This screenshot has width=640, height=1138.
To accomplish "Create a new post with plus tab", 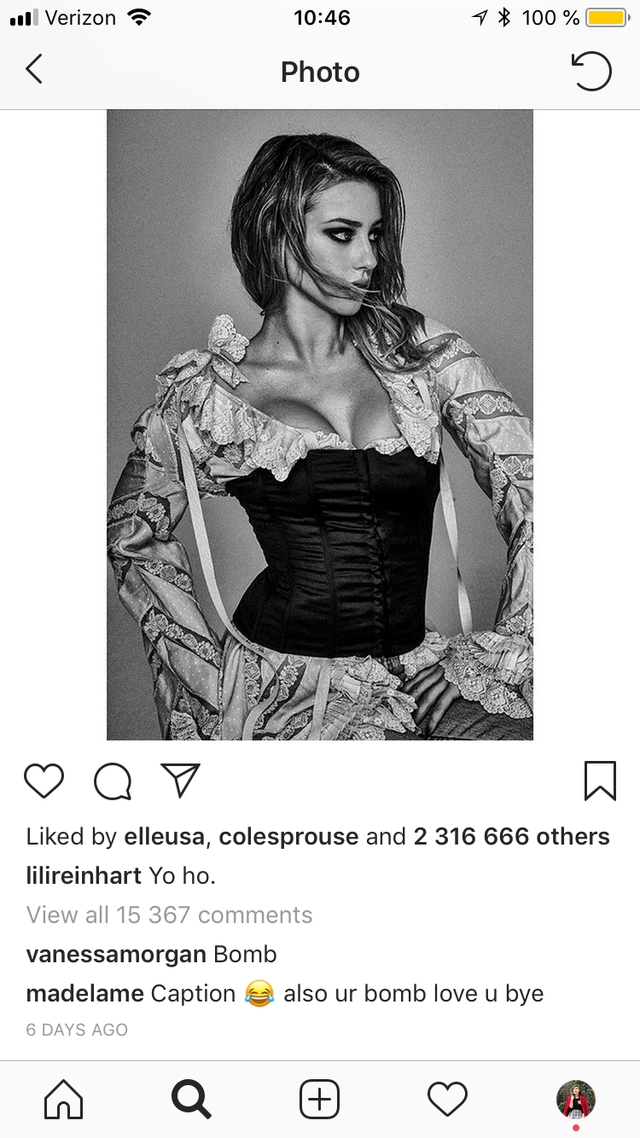I will [x=320, y=1100].
